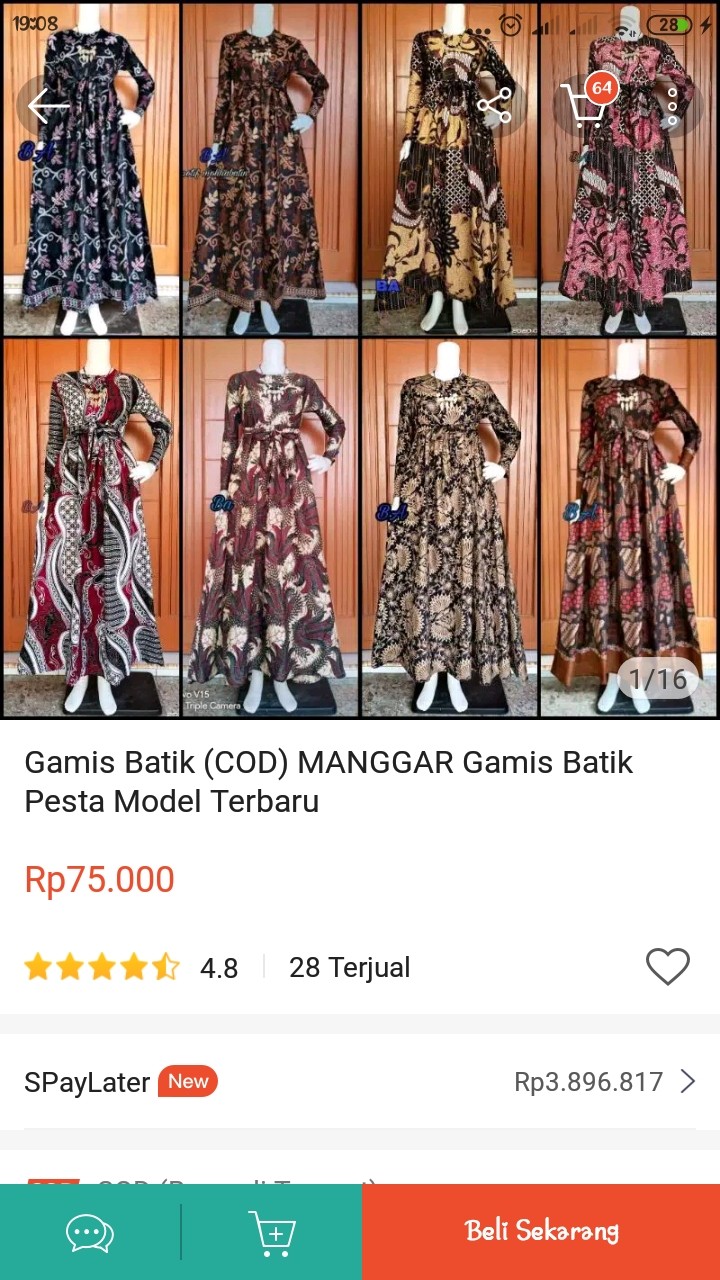Open the three-dot more options menu
The image size is (720, 1280).
[x=672, y=106]
